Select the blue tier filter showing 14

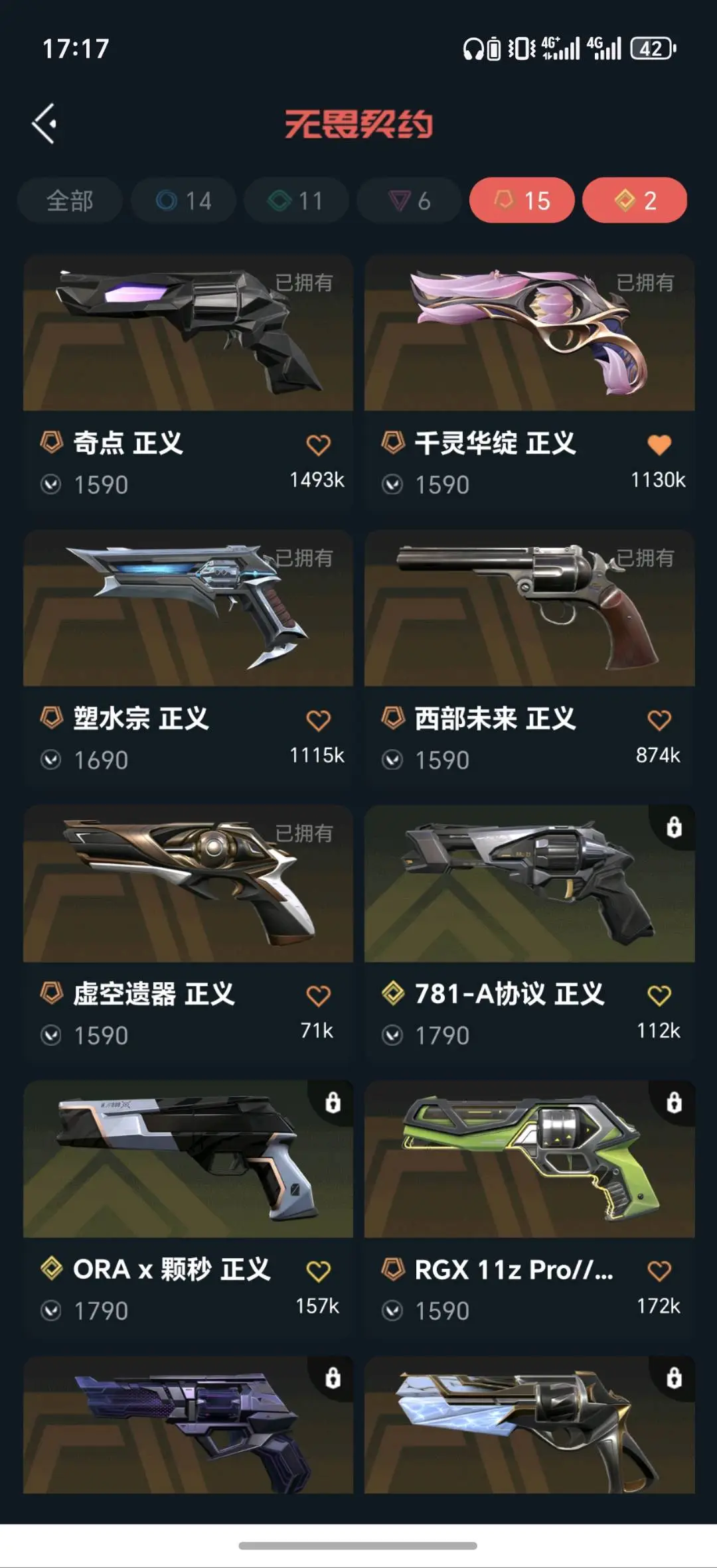pyautogui.click(x=183, y=200)
